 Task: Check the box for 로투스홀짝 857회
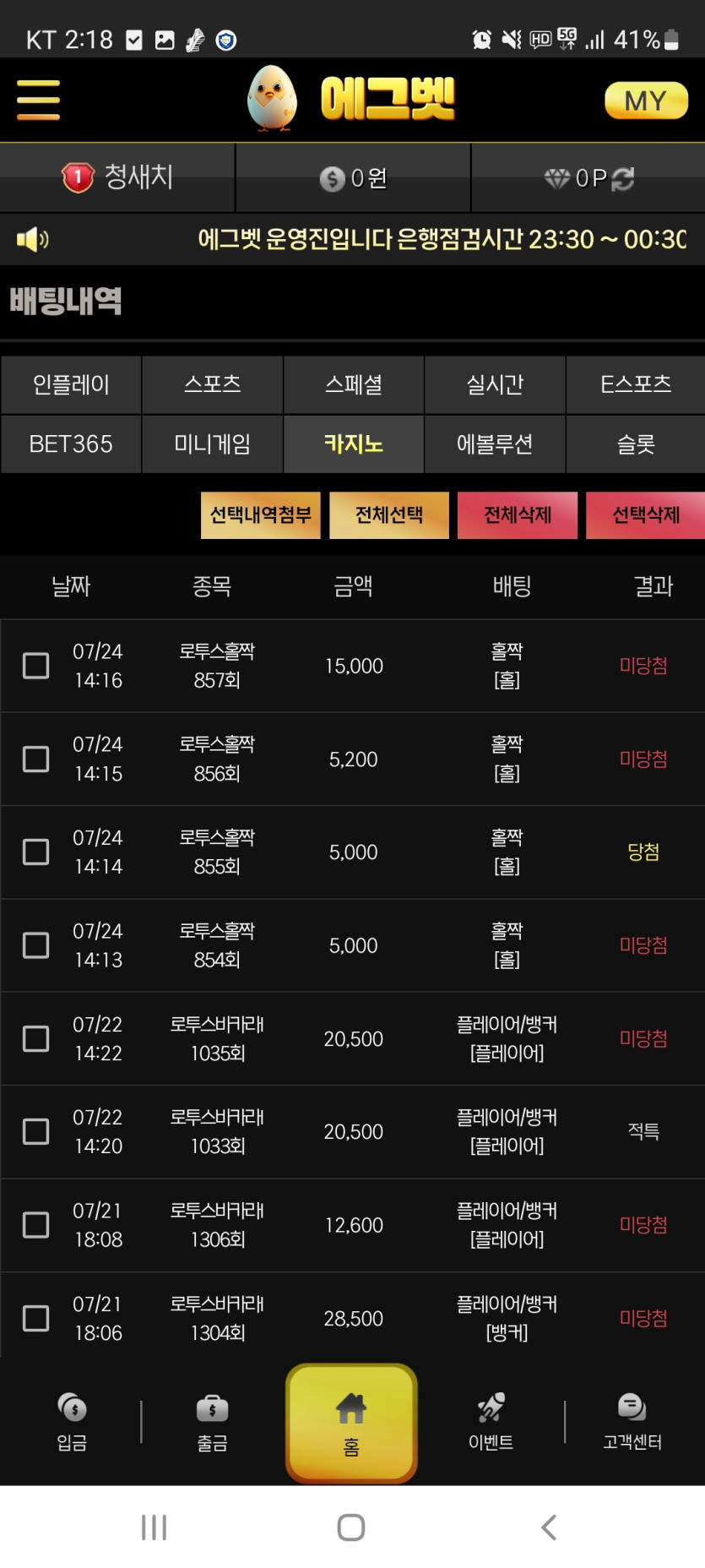(x=35, y=666)
